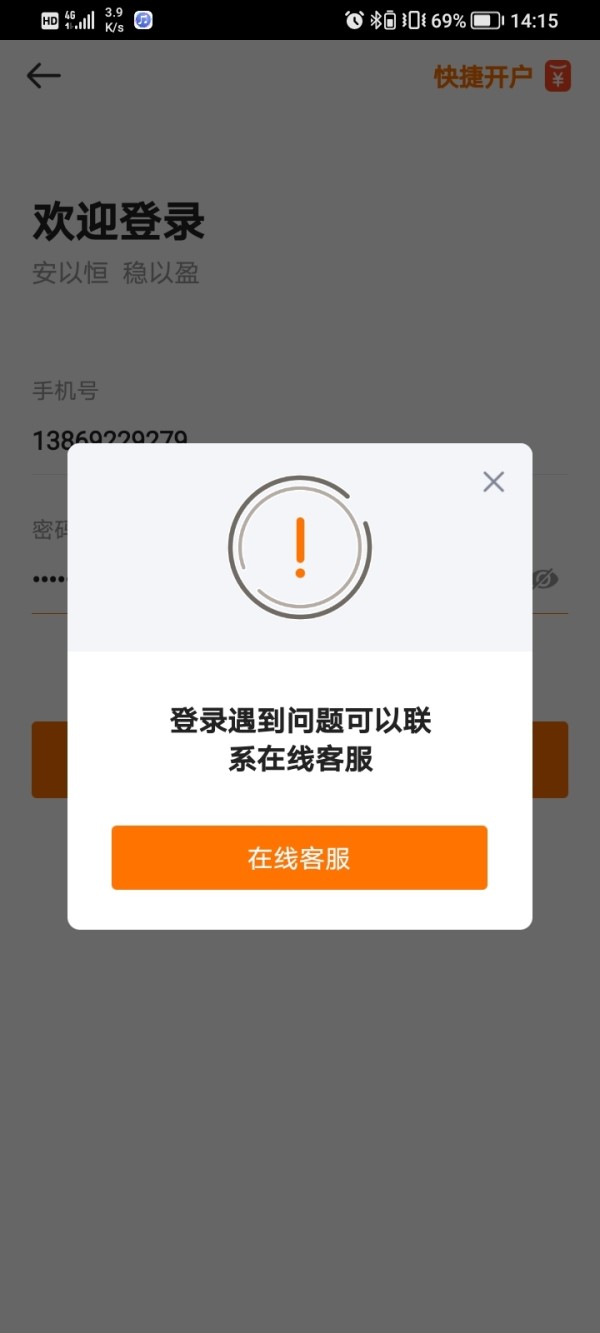Contact 在线客服 online support

click(299, 858)
